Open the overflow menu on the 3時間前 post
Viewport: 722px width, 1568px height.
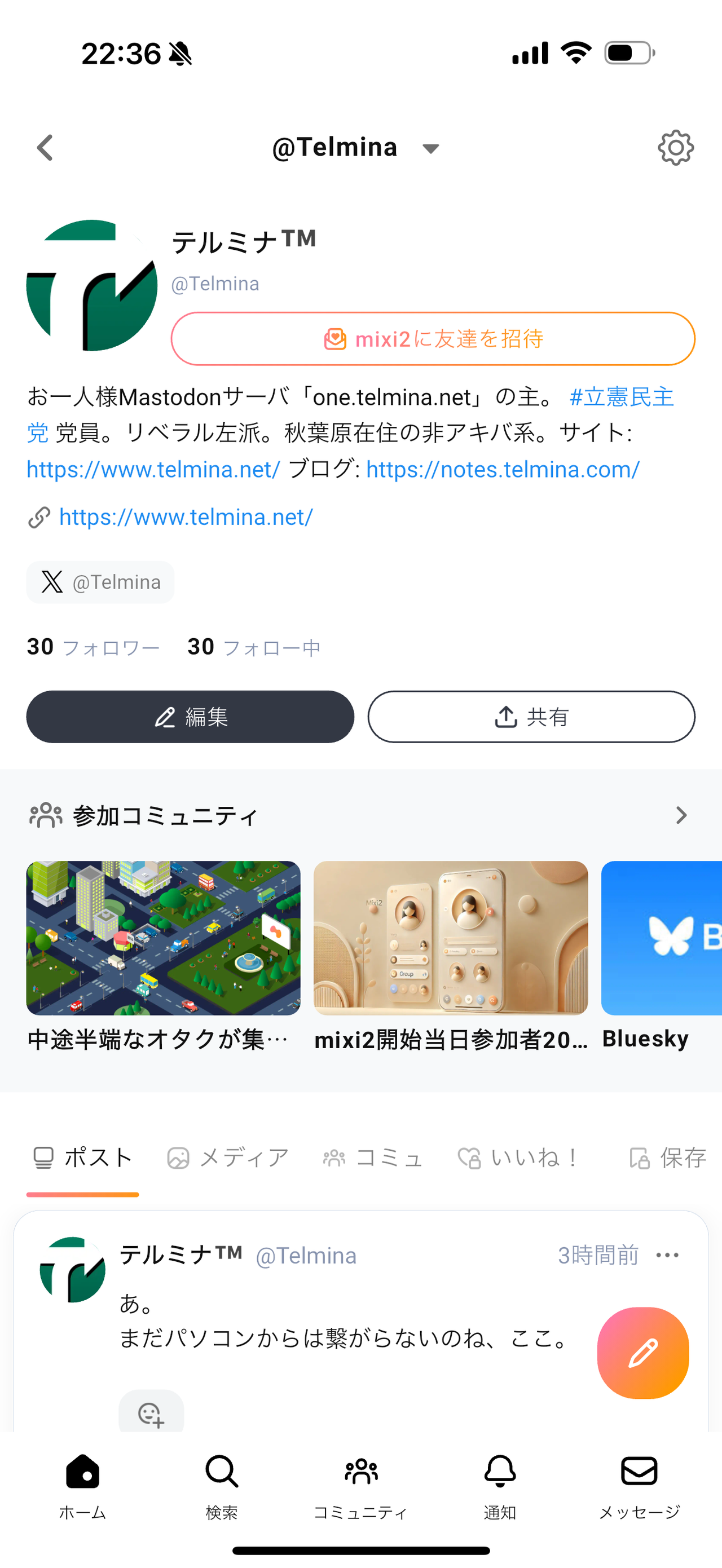point(667,1256)
